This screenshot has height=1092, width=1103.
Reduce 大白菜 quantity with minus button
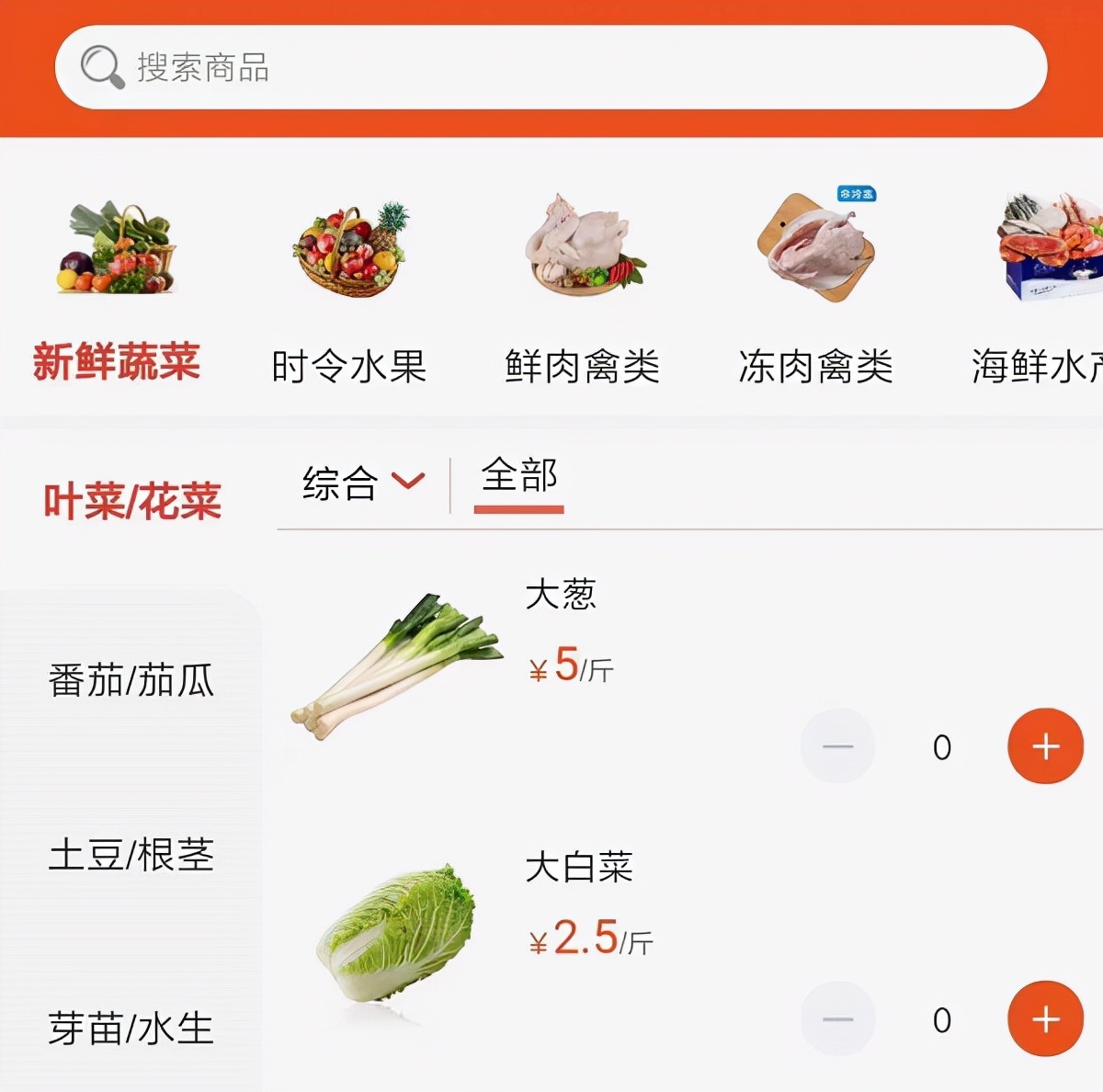[837, 1019]
